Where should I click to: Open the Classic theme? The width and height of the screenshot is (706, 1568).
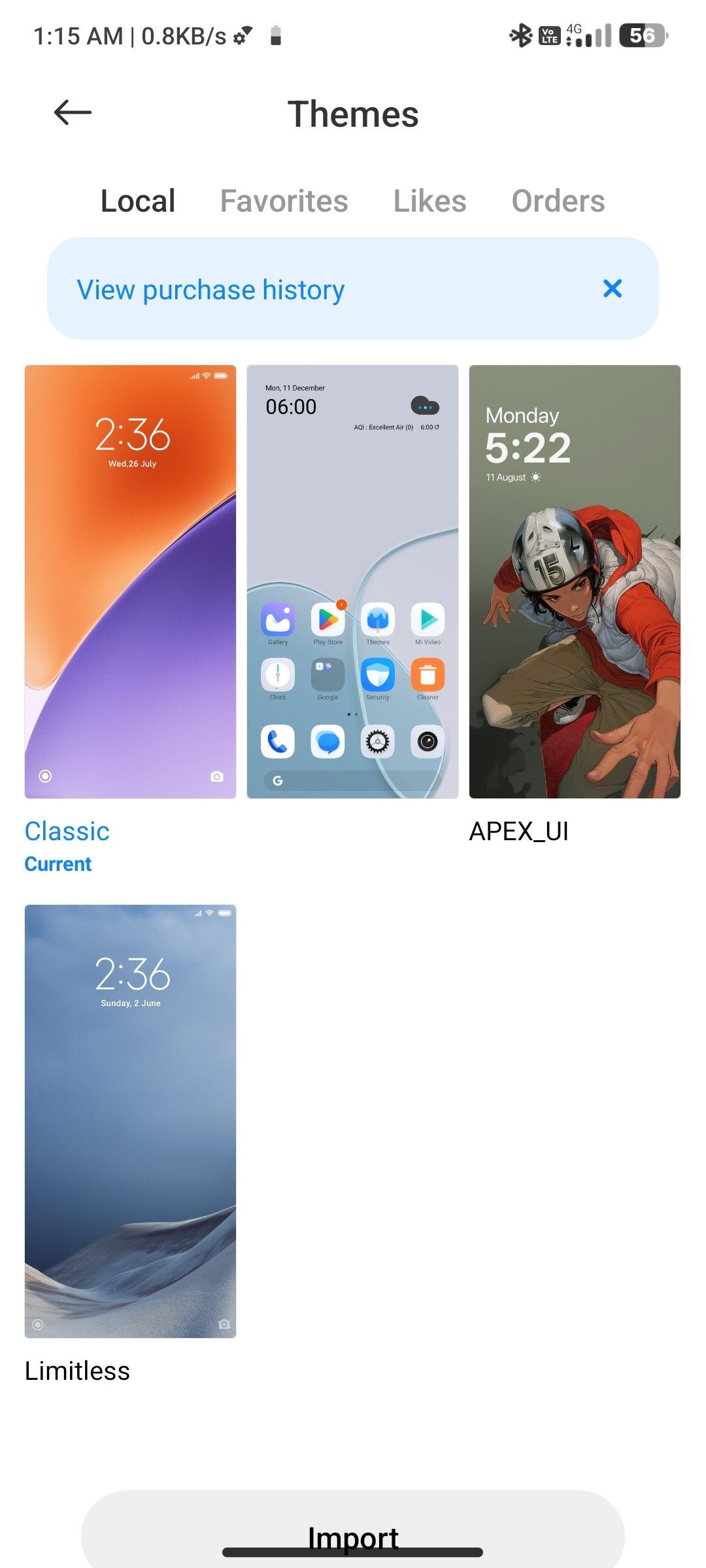tap(130, 581)
